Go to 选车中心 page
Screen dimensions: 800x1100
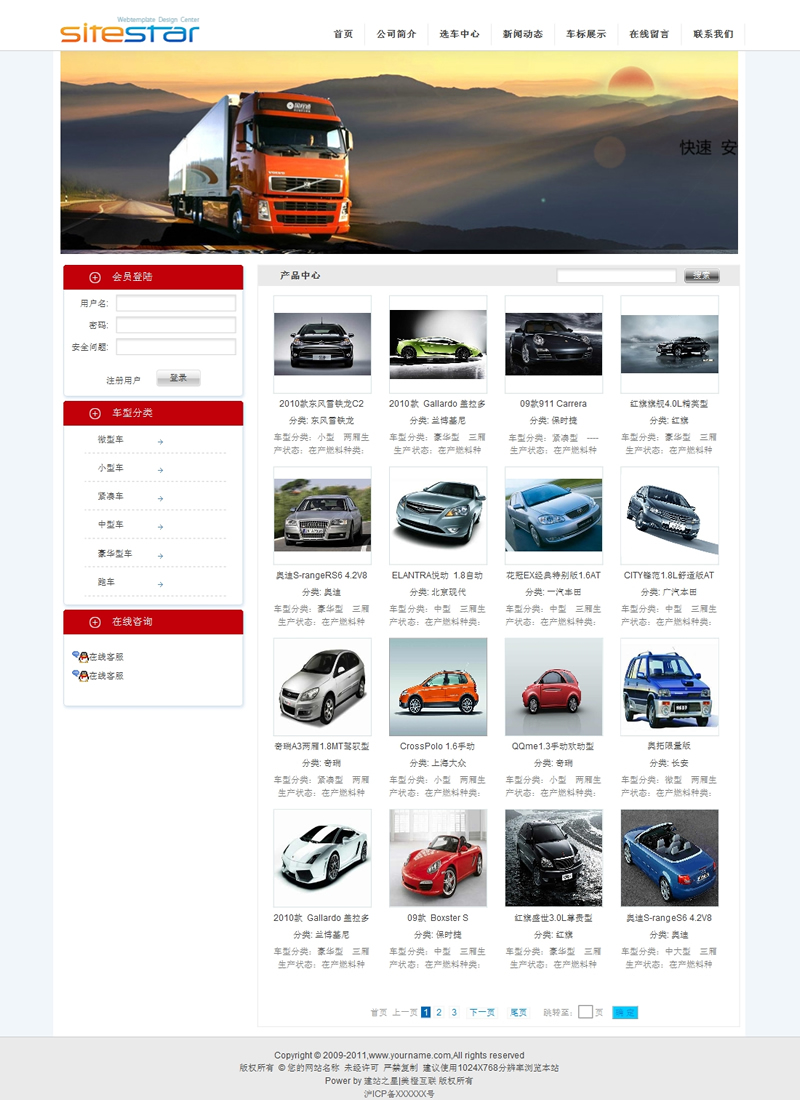pyautogui.click(x=459, y=34)
